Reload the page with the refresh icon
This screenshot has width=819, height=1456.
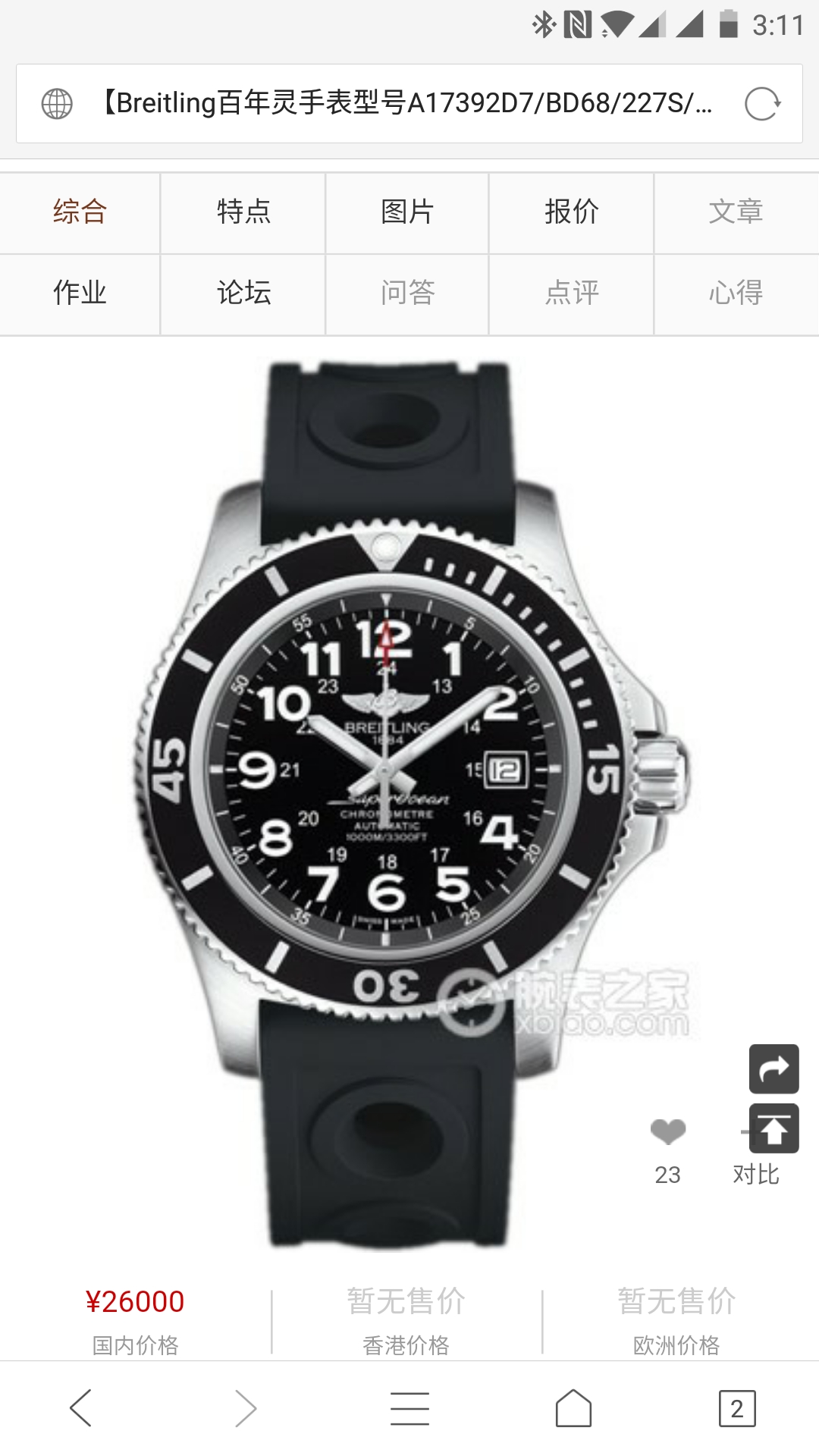click(761, 104)
